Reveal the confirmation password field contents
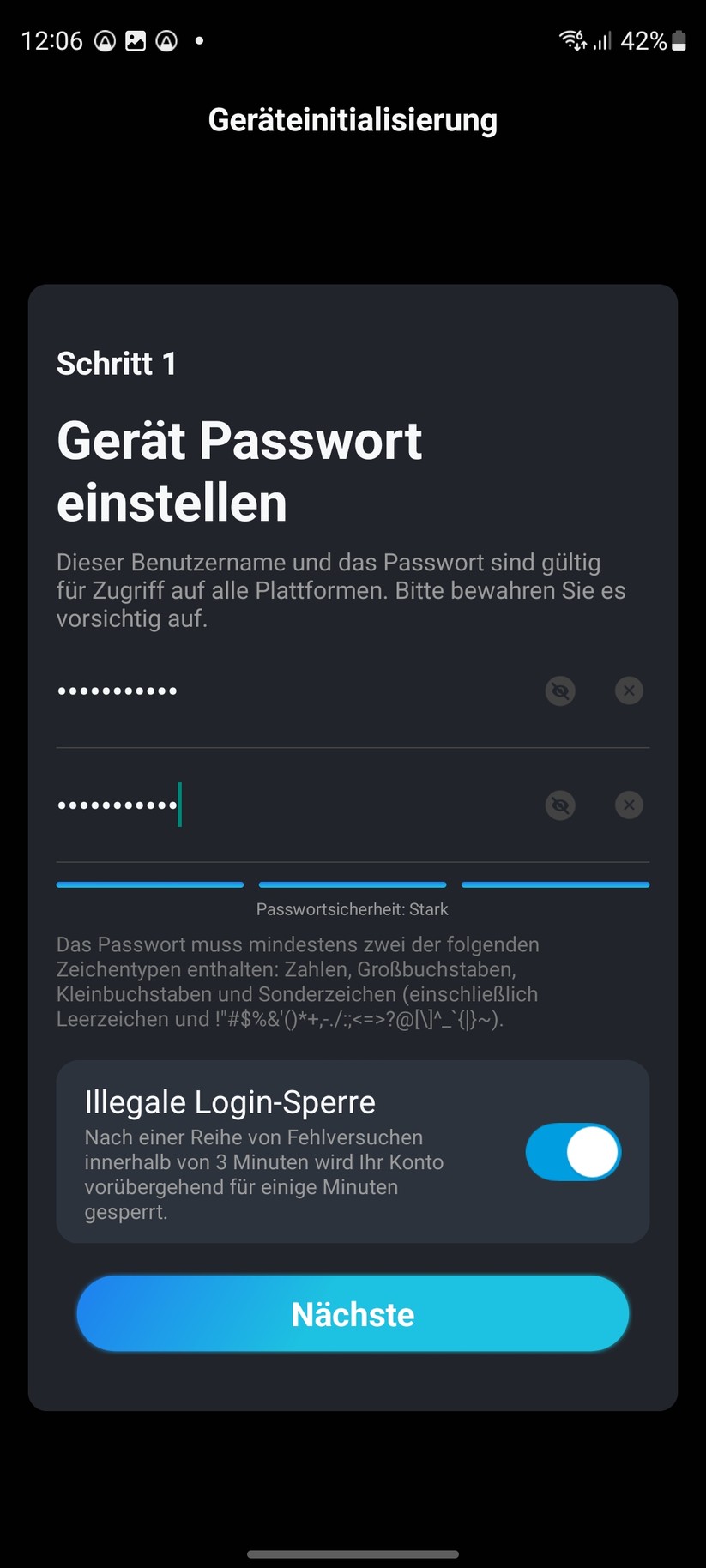Screen dimensions: 706x1568 [559, 805]
